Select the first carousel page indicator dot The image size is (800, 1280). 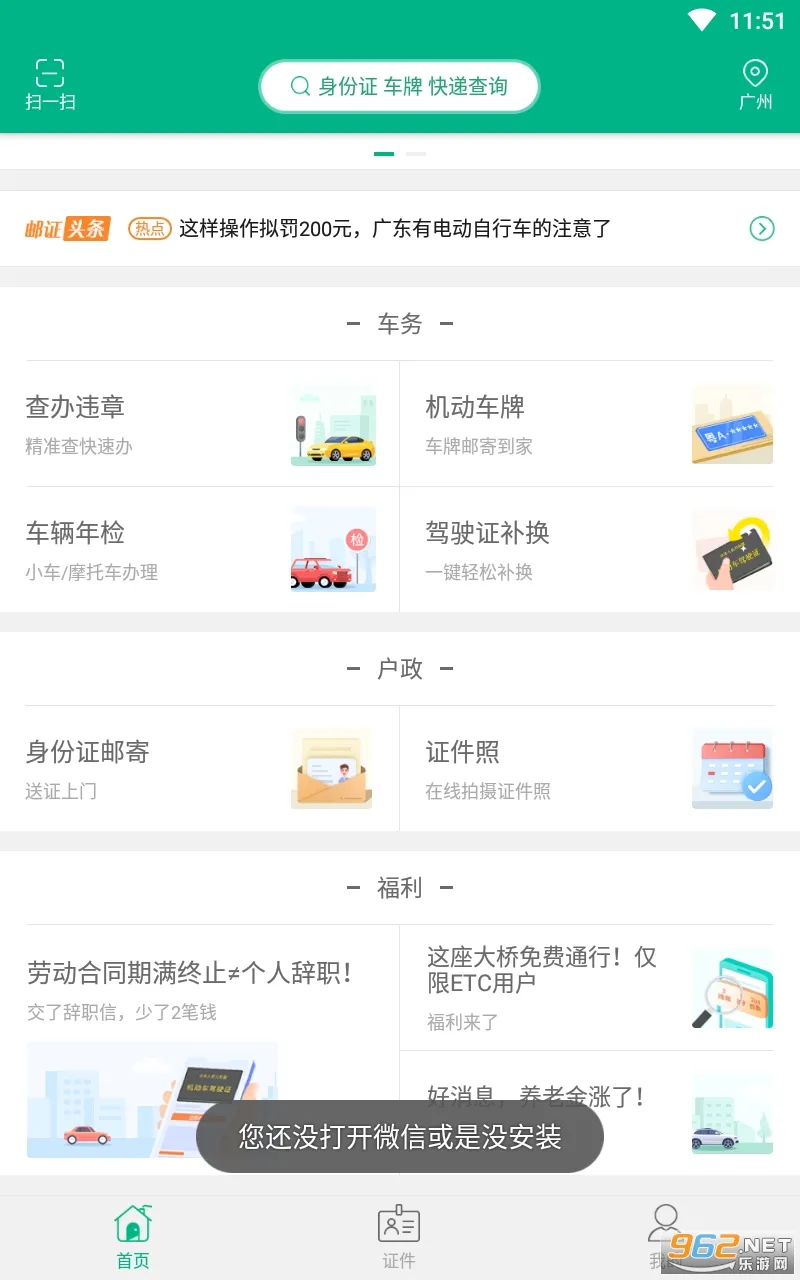pos(383,154)
